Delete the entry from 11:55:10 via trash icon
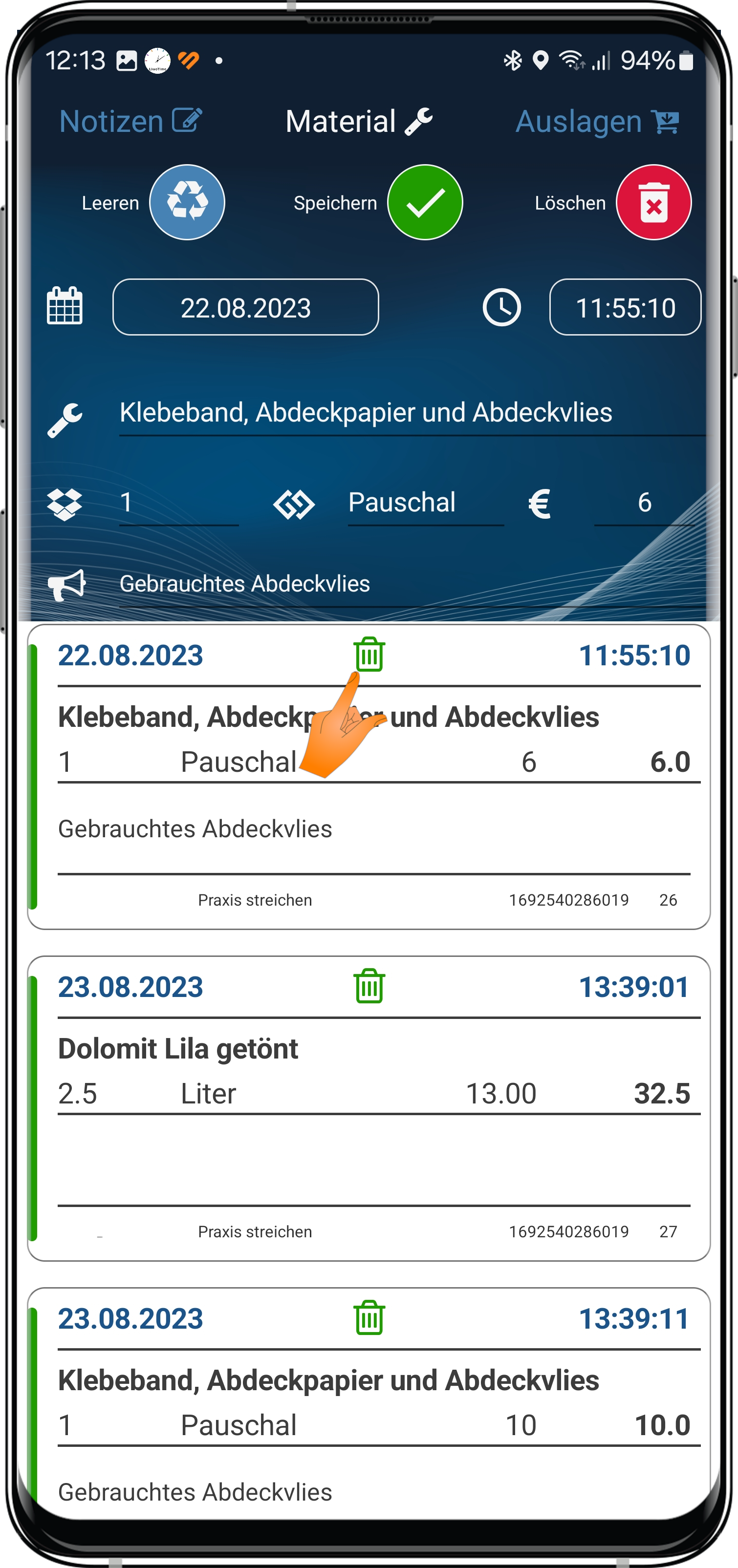738x1568 pixels. (x=369, y=655)
